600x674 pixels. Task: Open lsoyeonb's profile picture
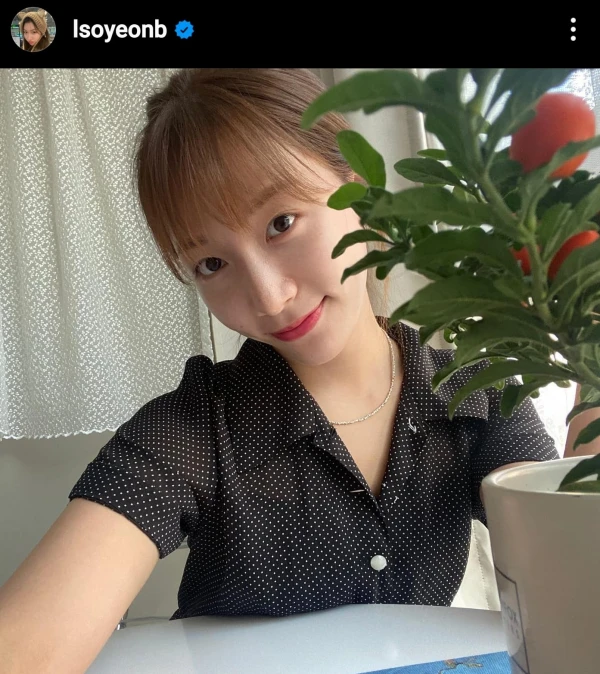pos(33,30)
